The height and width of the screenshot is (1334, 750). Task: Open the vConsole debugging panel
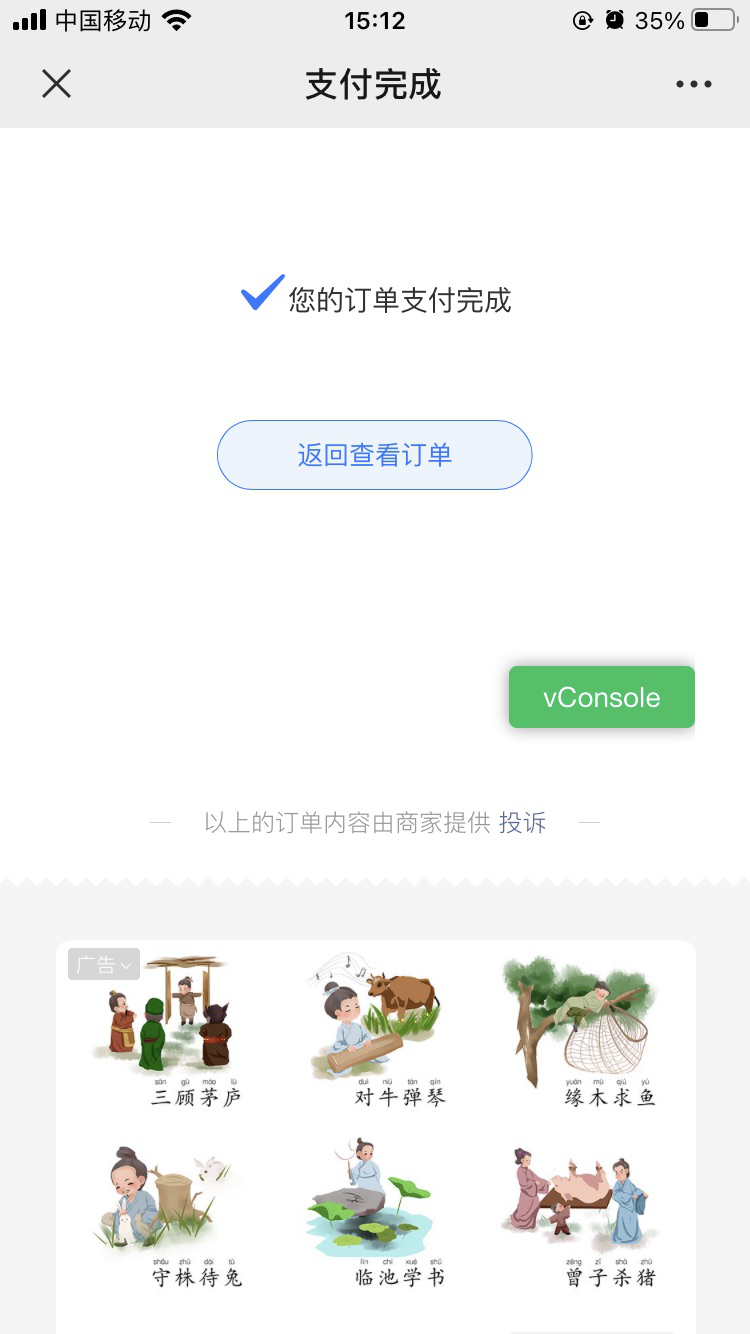pos(601,697)
